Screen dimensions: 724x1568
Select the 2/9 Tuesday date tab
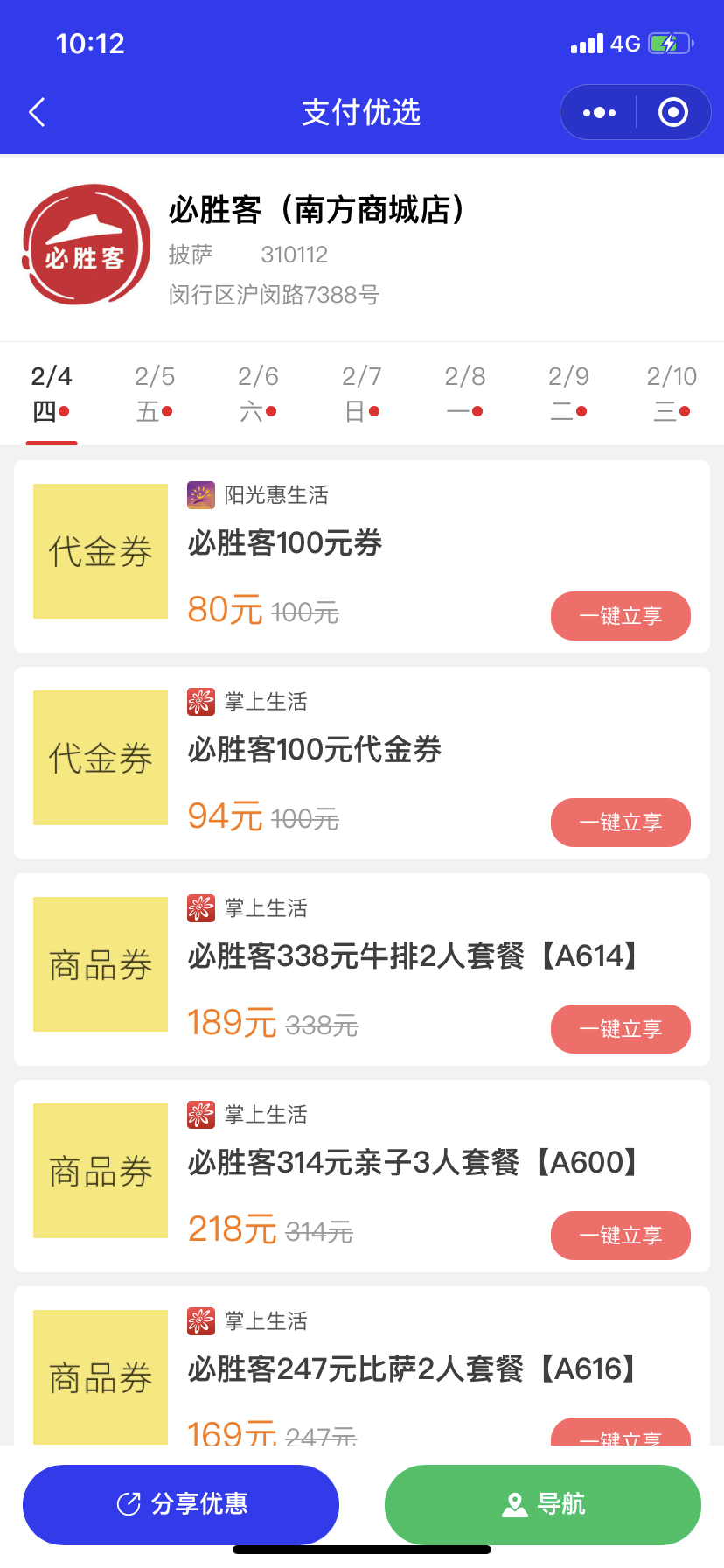pos(568,394)
